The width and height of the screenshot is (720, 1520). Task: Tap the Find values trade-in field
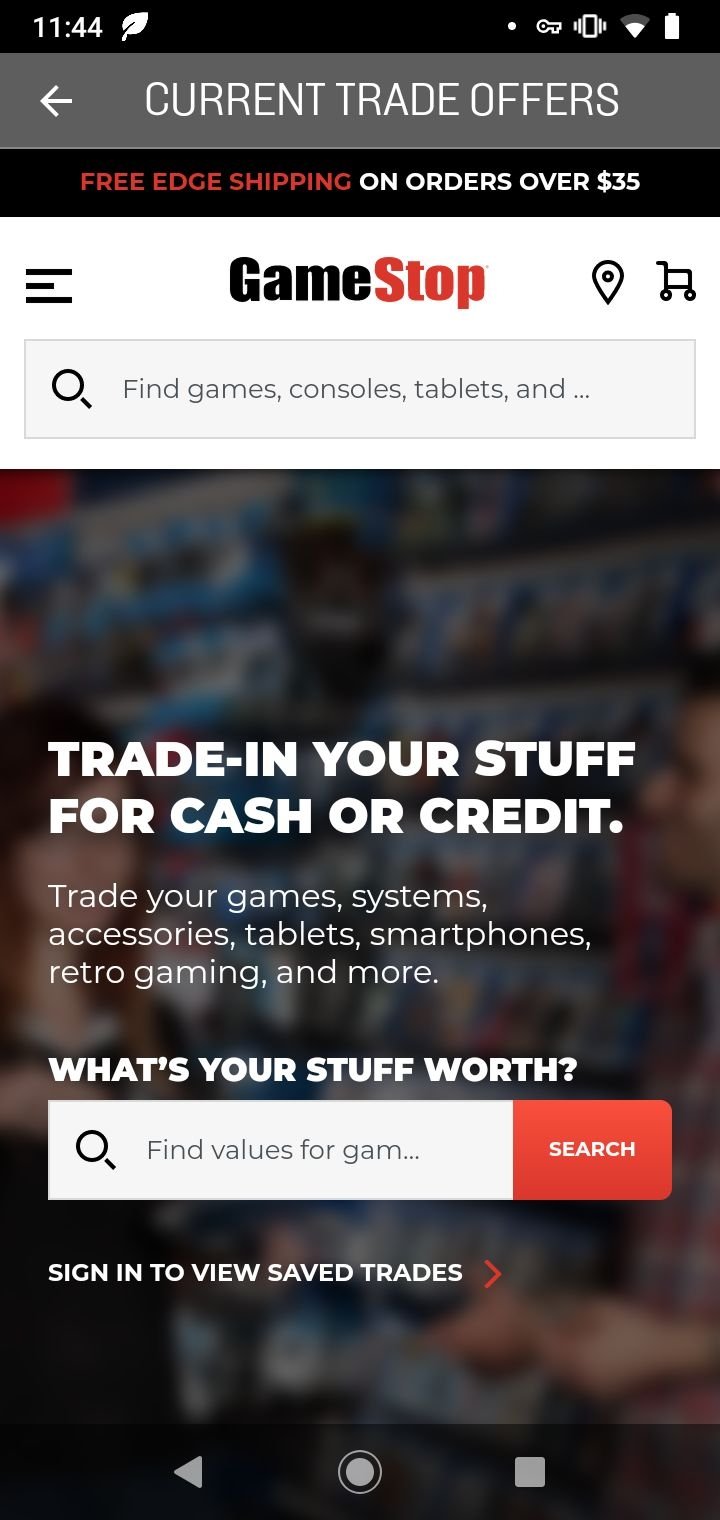coord(281,1150)
